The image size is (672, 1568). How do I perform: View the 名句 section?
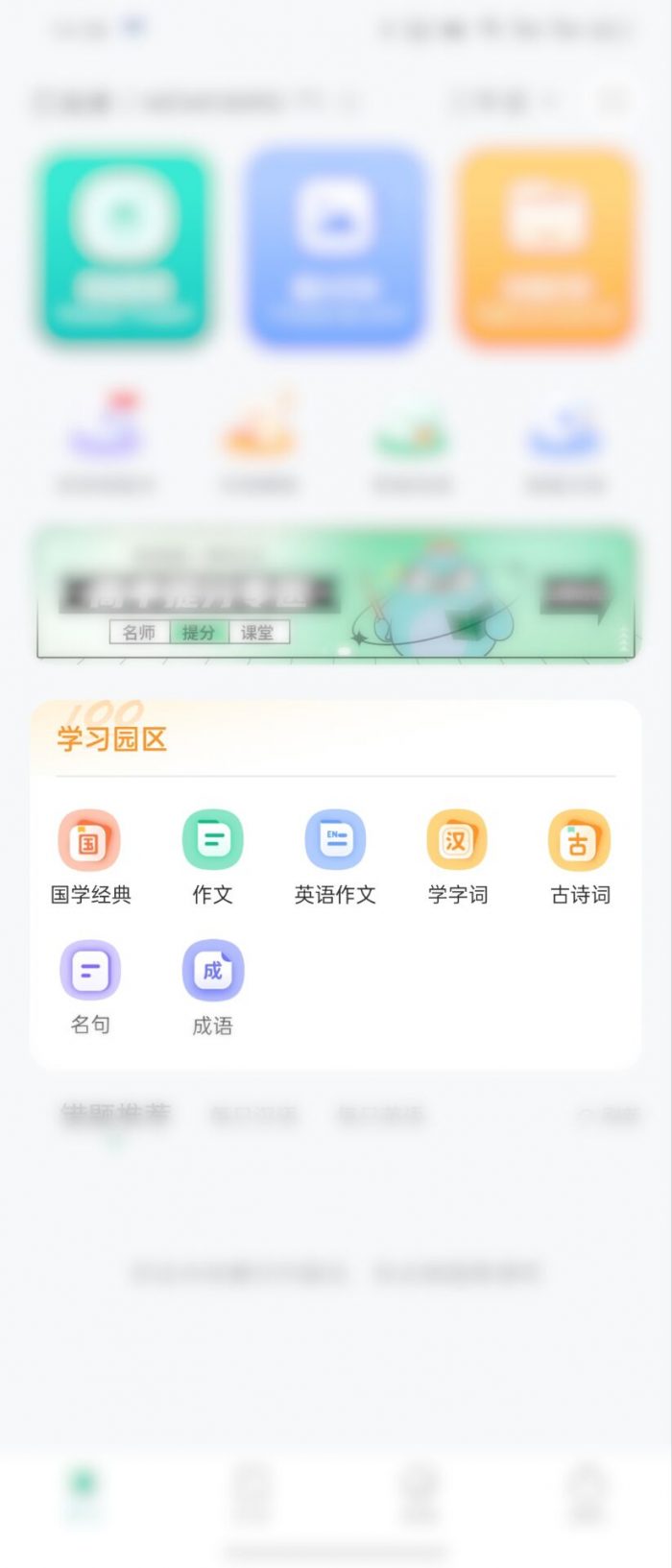pyautogui.click(x=89, y=972)
